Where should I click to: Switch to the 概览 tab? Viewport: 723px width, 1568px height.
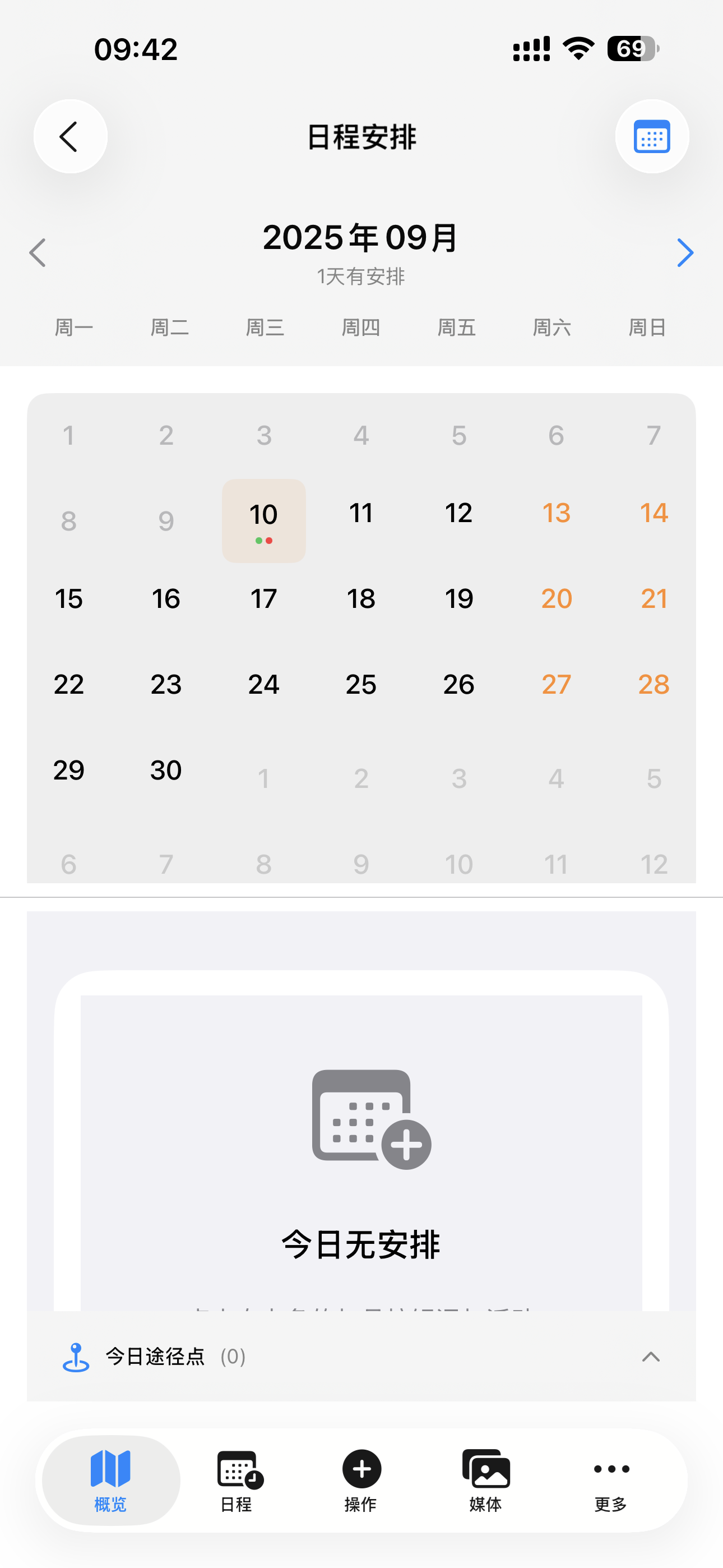pos(111,1480)
